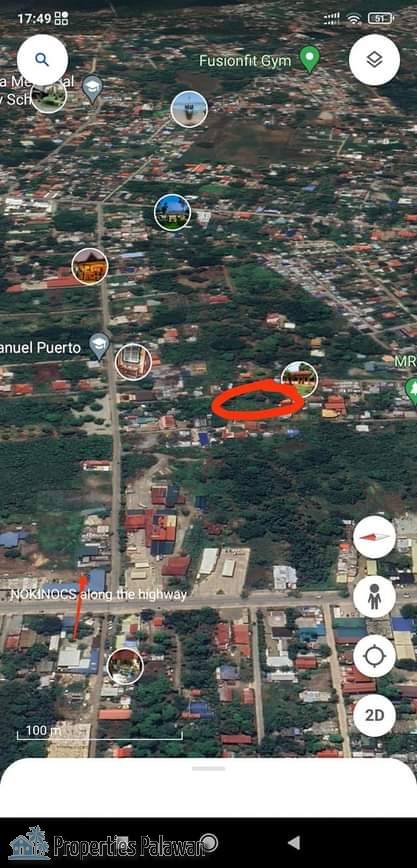The height and width of the screenshot is (868, 417).
Task: Go back with the system back button
Action: (x=294, y=843)
